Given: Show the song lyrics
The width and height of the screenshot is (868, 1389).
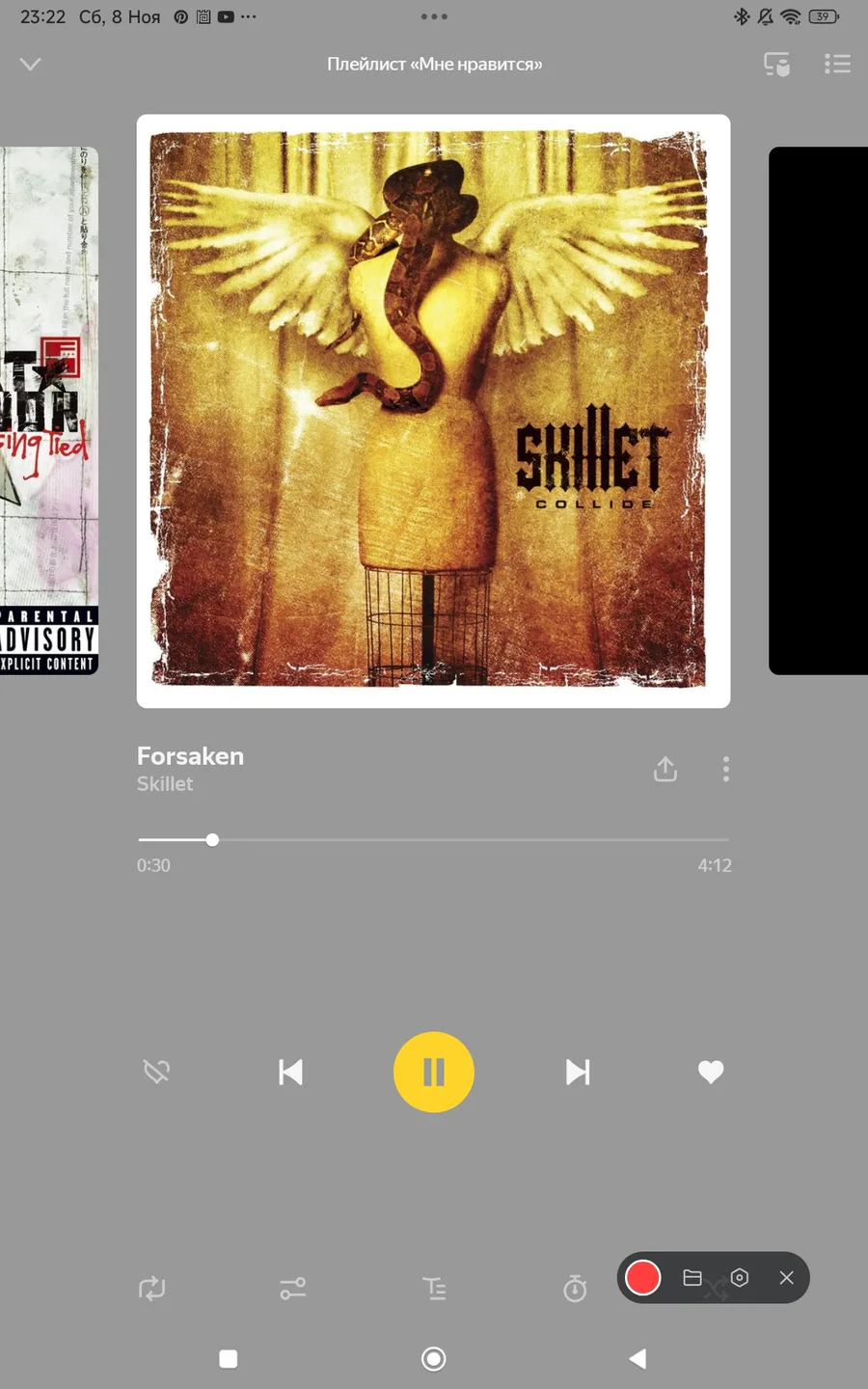Looking at the screenshot, I should coord(434,1288).
